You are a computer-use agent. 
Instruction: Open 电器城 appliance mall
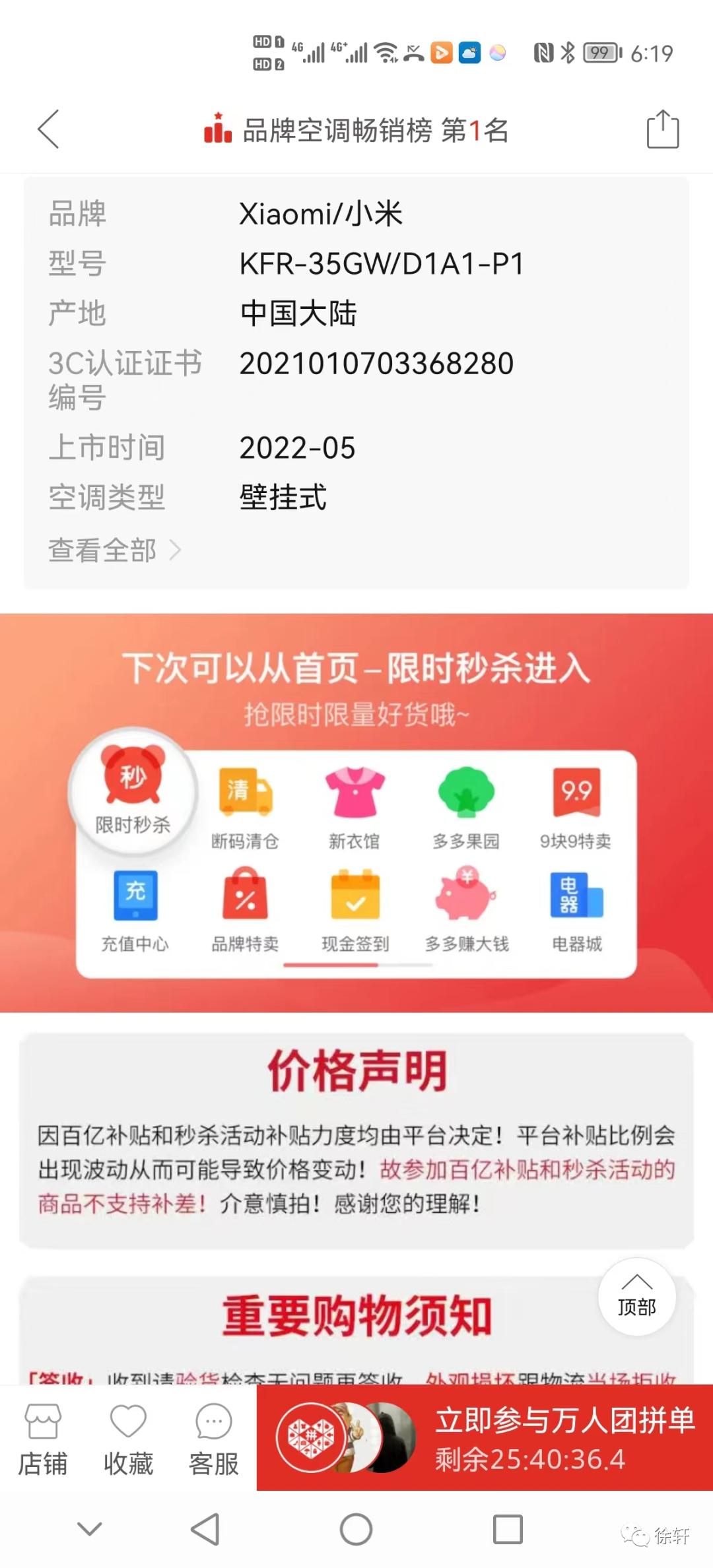(x=576, y=904)
